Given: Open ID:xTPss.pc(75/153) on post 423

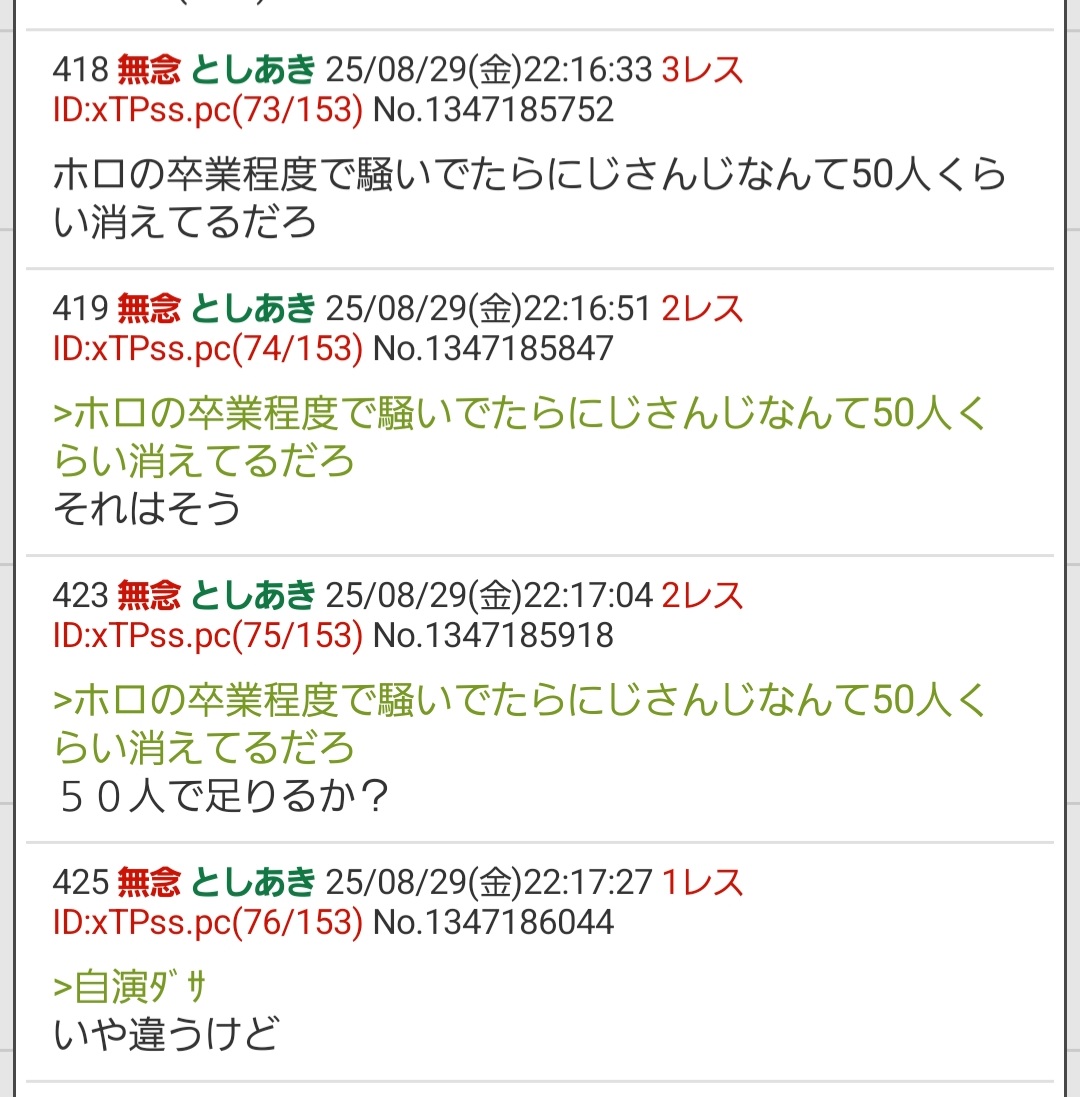Looking at the screenshot, I should [x=208, y=635].
